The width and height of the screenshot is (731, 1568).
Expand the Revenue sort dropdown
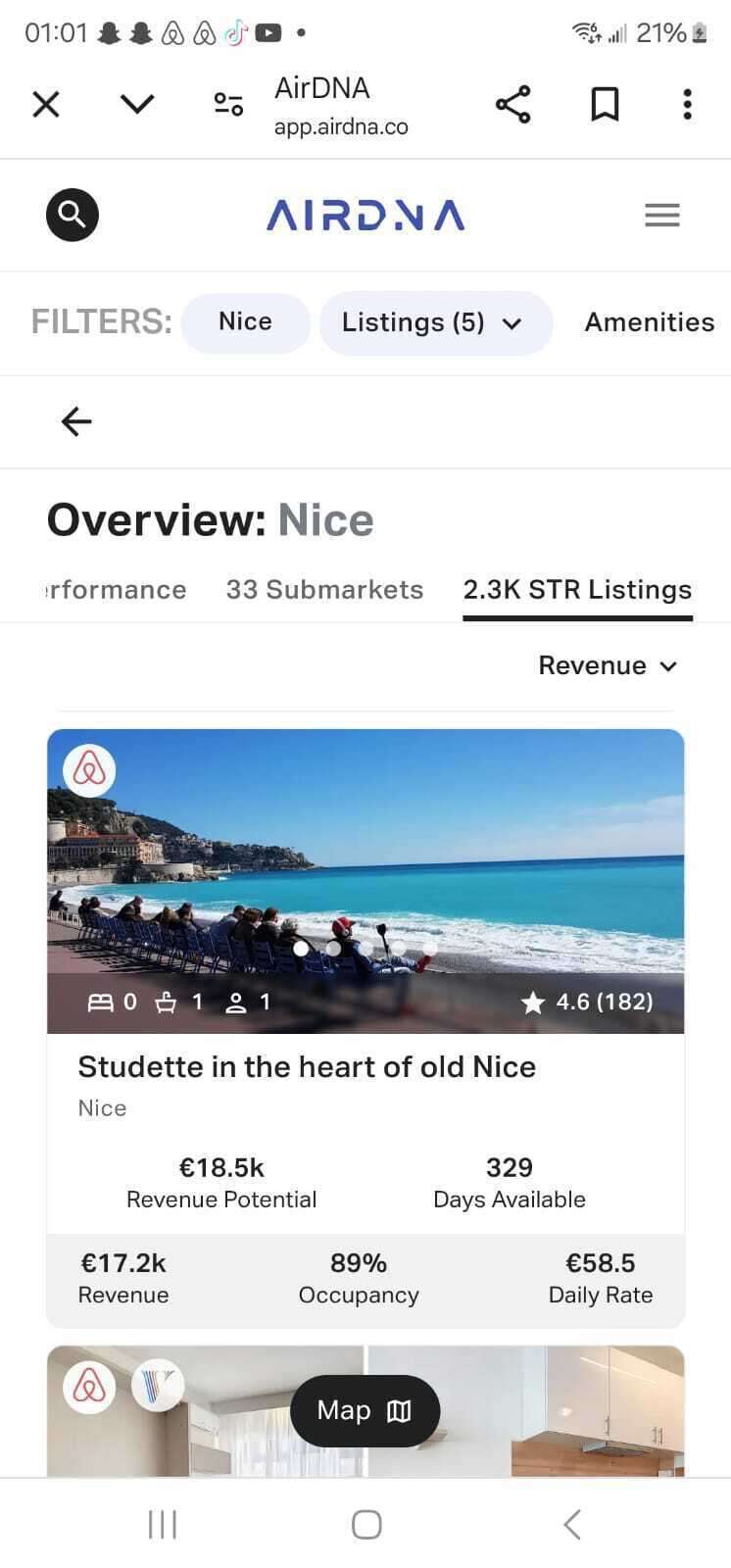pos(608,666)
